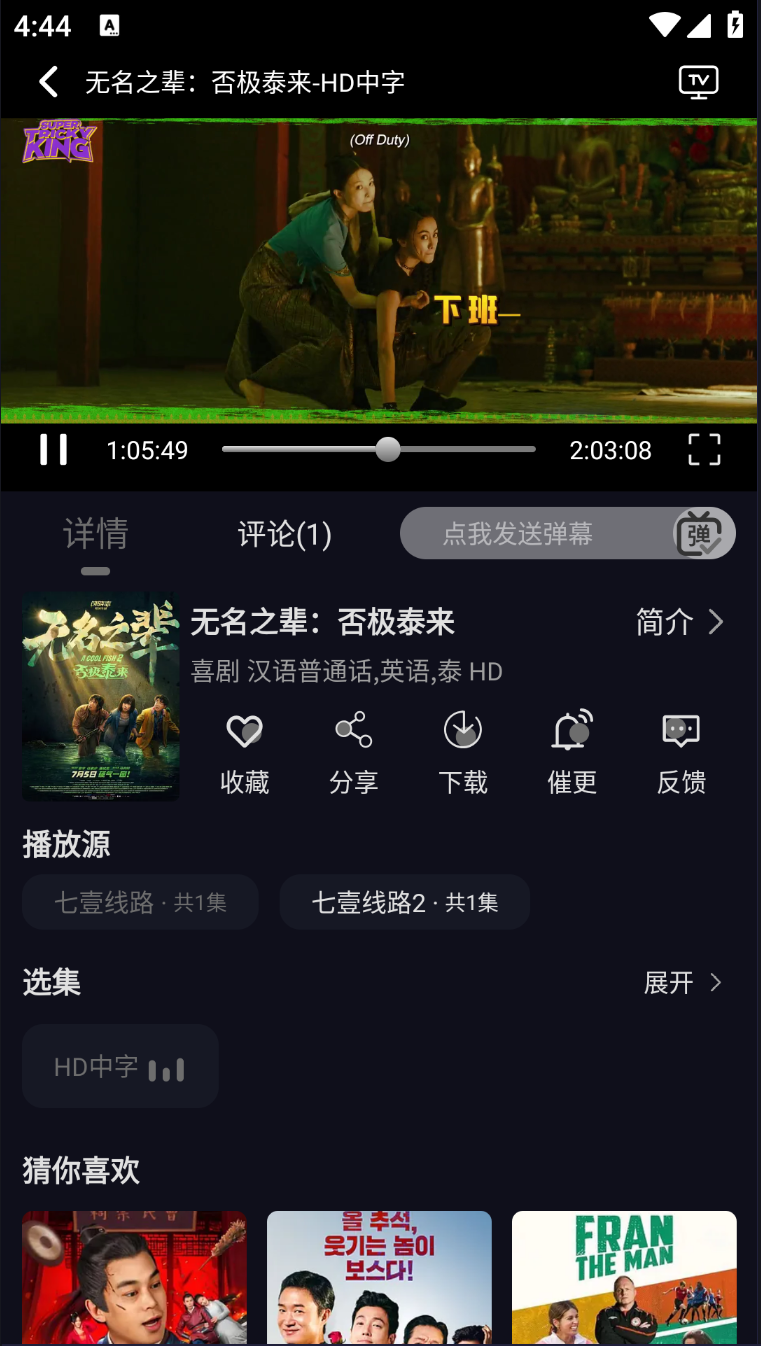This screenshot has width=761, height=1346.
Task: Switch to the 七壹线路2 source
Action: pyautogui.click(x=404, y=901)
